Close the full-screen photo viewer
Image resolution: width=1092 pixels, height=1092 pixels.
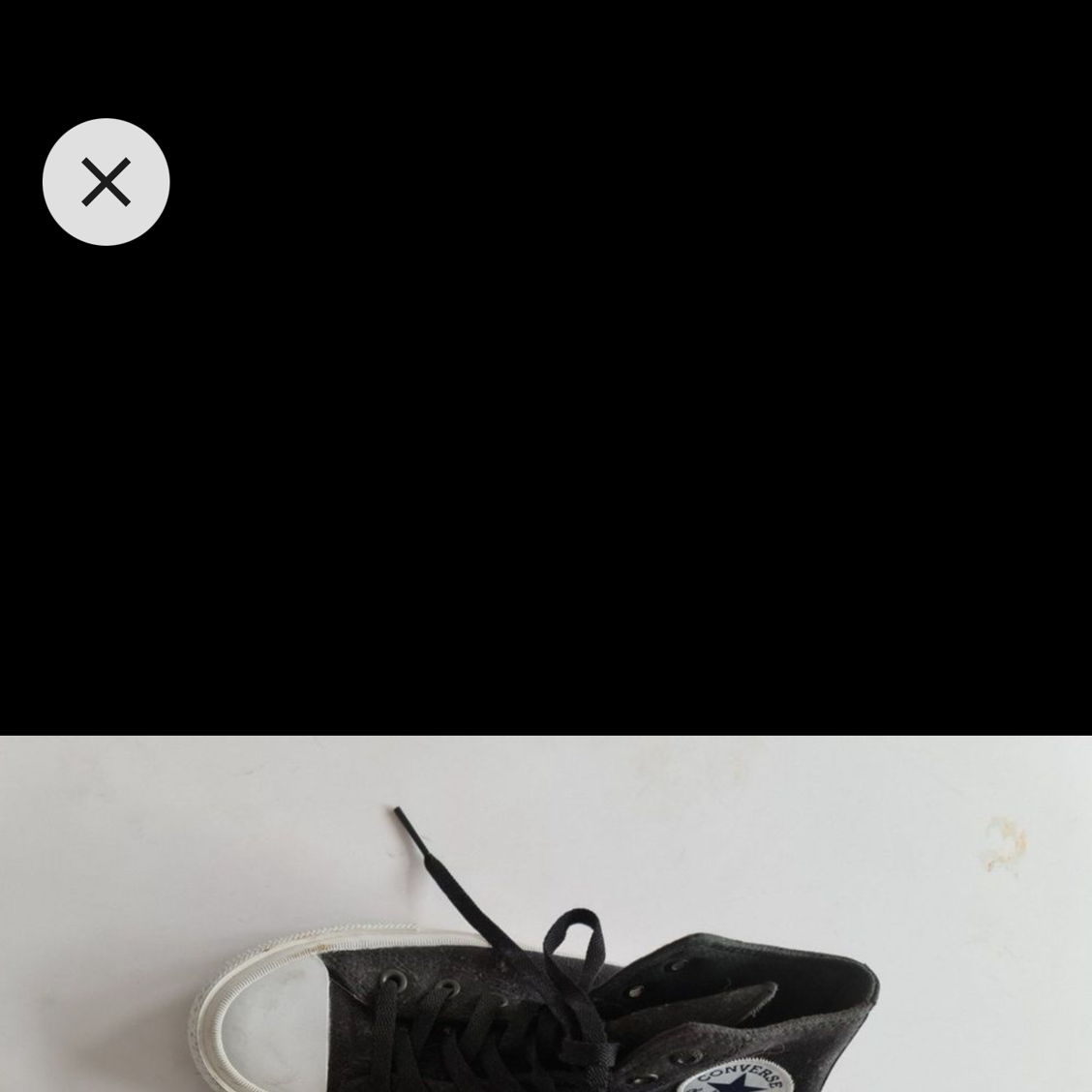(106, 182)
